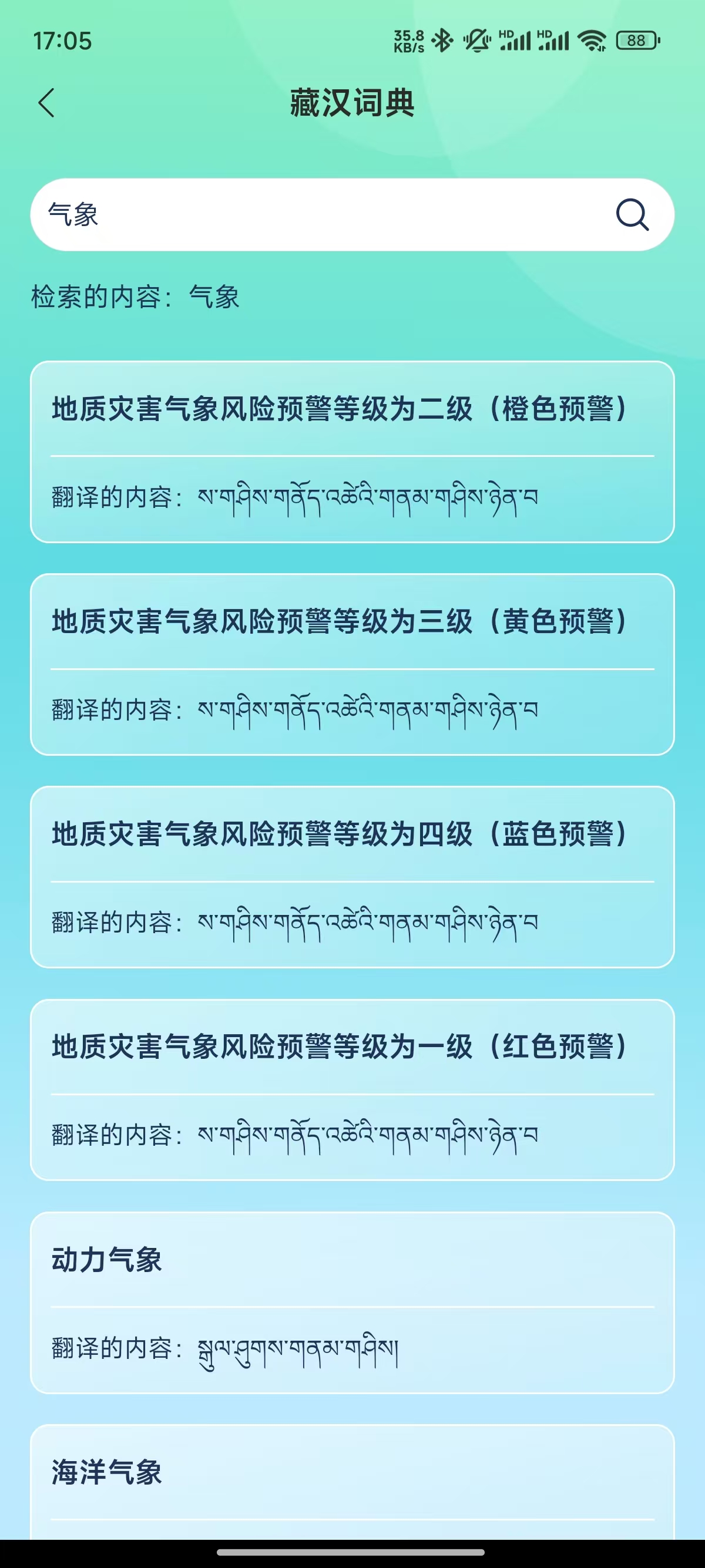Image resolution: width=705 pixels, height=1568 pixels.
Task: Open the 四级（蓝色预警）result card
Action: click(x=352, y=877)
